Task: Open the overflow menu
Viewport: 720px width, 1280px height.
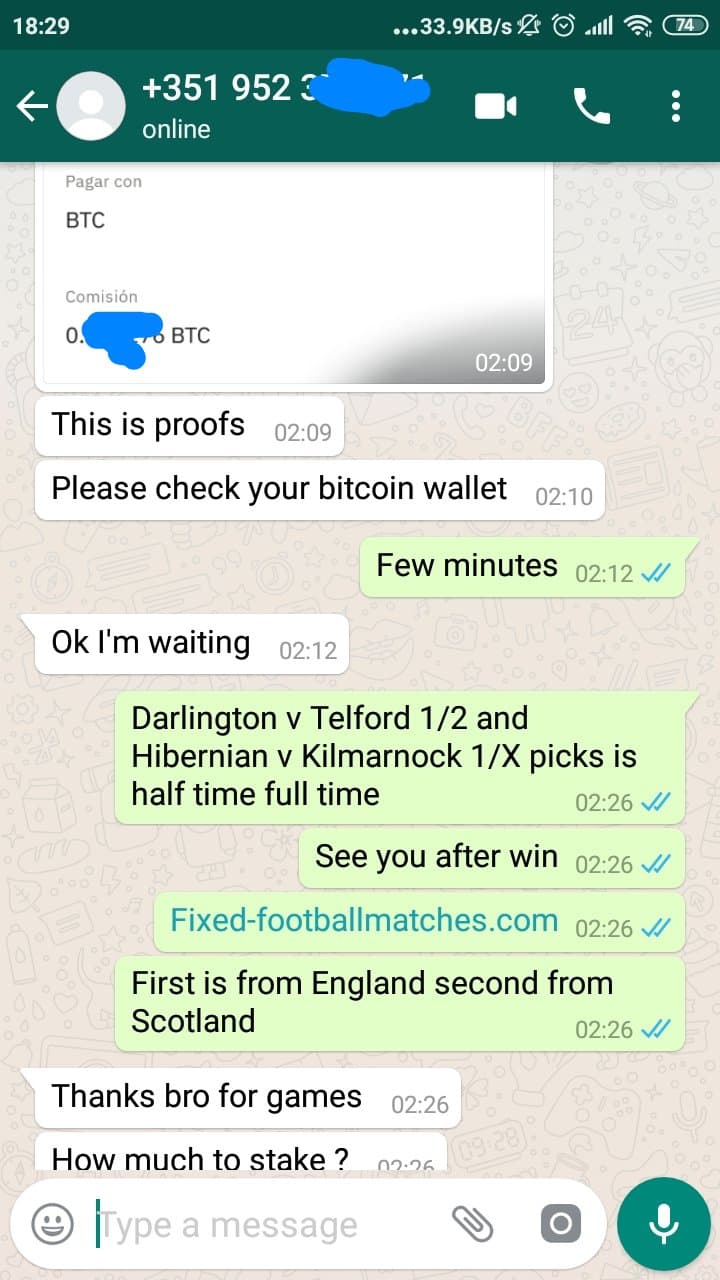Action: (676, 106)
